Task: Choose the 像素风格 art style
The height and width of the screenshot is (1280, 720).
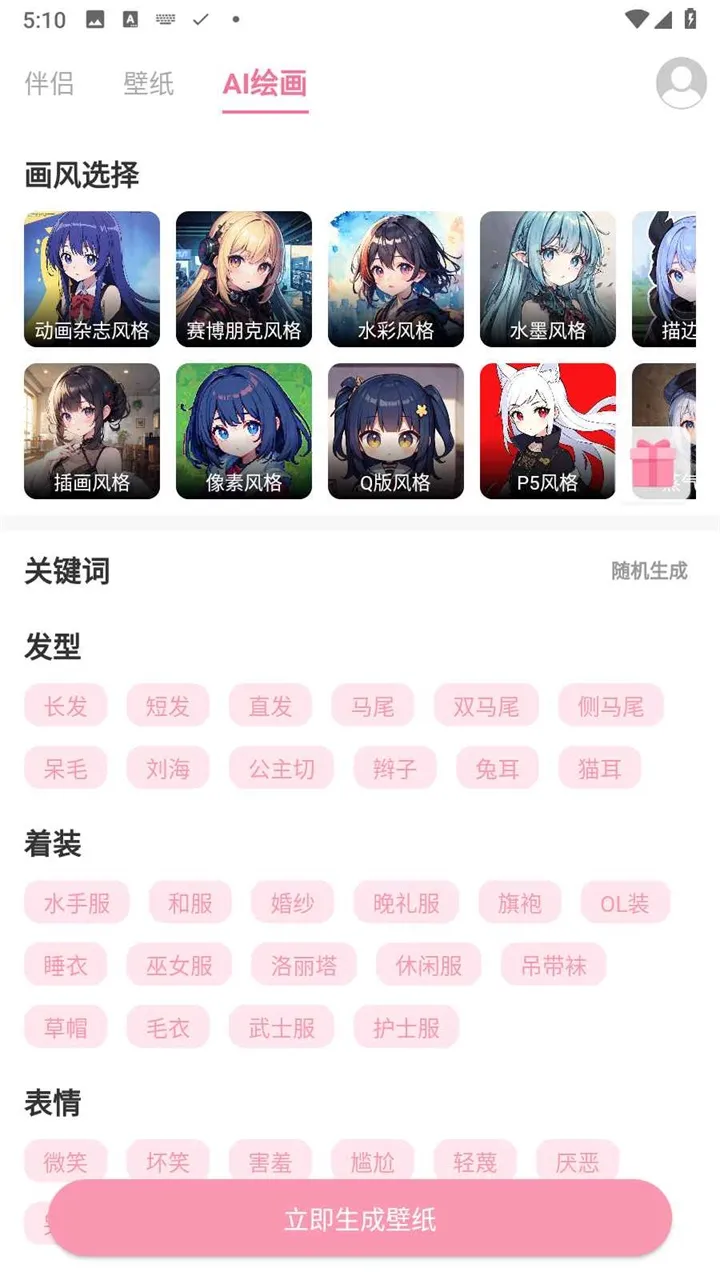Action: pos(244,431)
